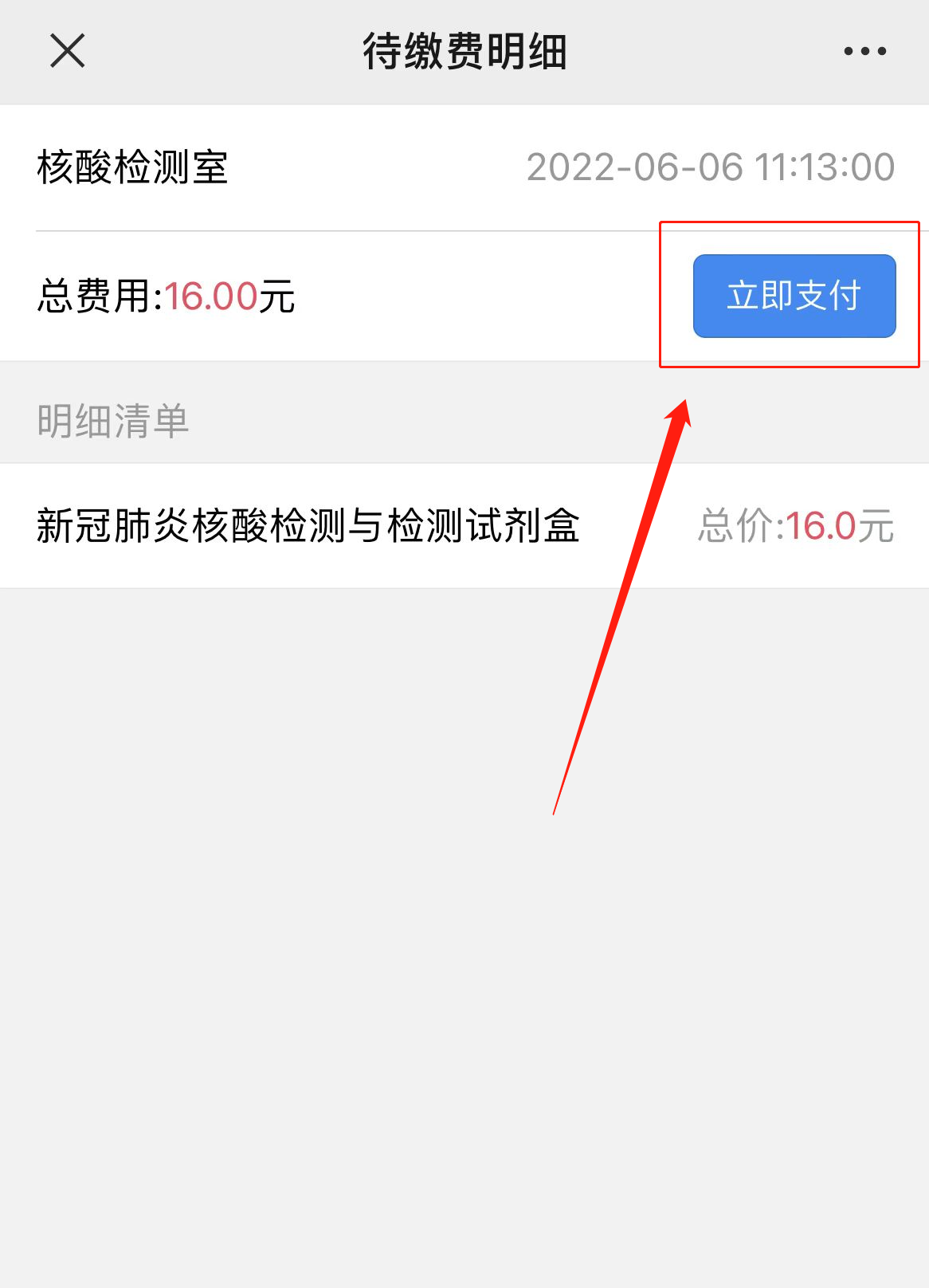This screenshot has width=929, height=1288.
Task: Open the three-dot overflow menu
Action: point(864,52)
